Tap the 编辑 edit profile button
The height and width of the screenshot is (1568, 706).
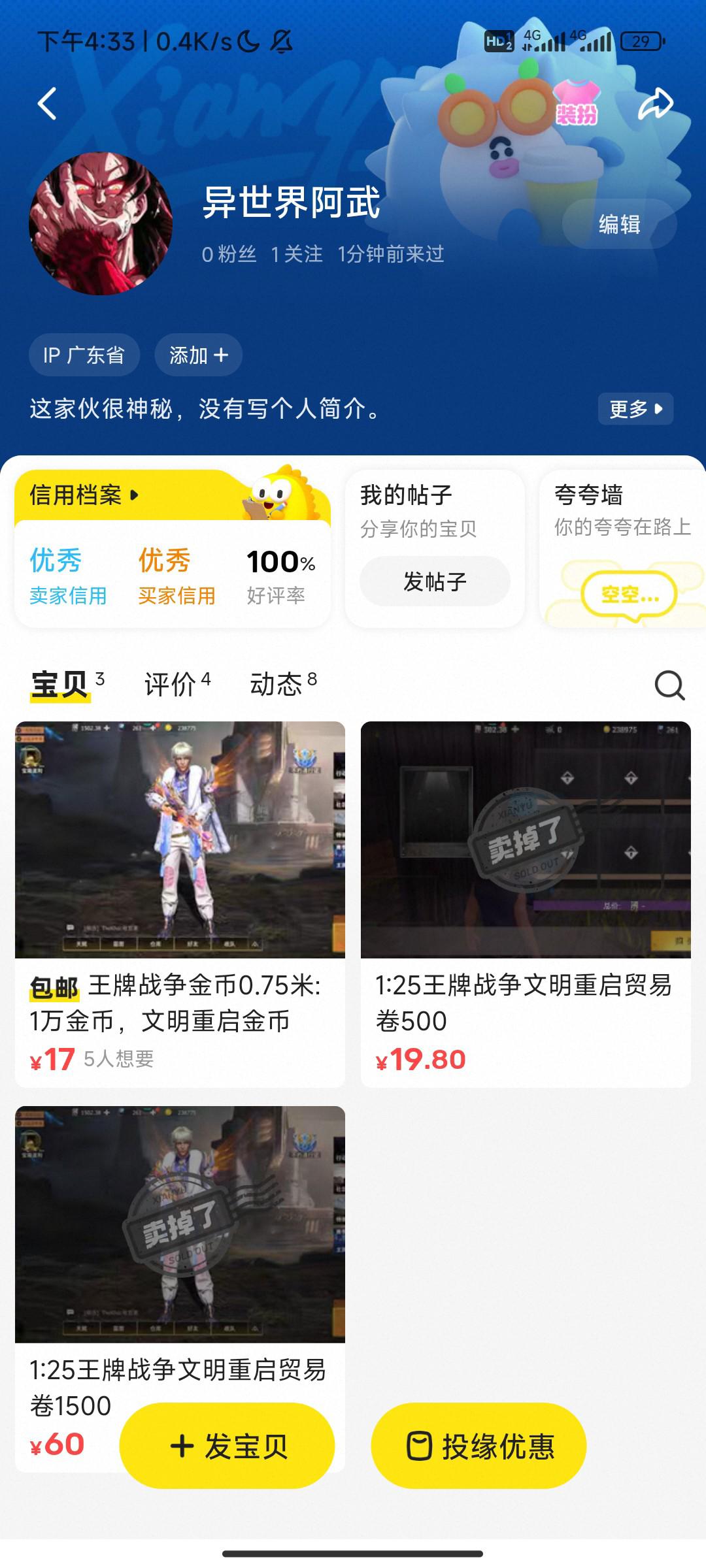[x=619, y=224]
